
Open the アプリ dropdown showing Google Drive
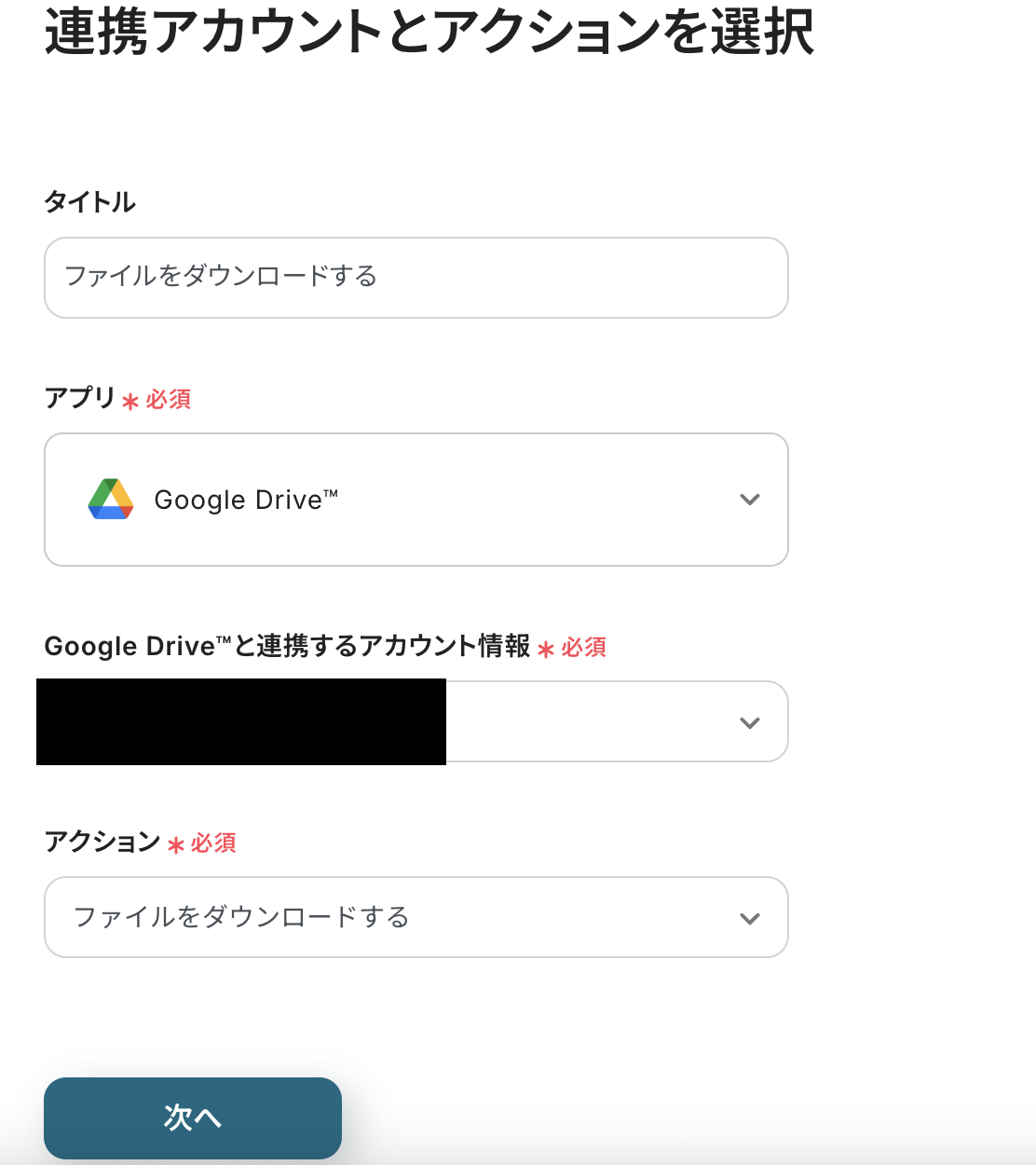tap(416, 500)
